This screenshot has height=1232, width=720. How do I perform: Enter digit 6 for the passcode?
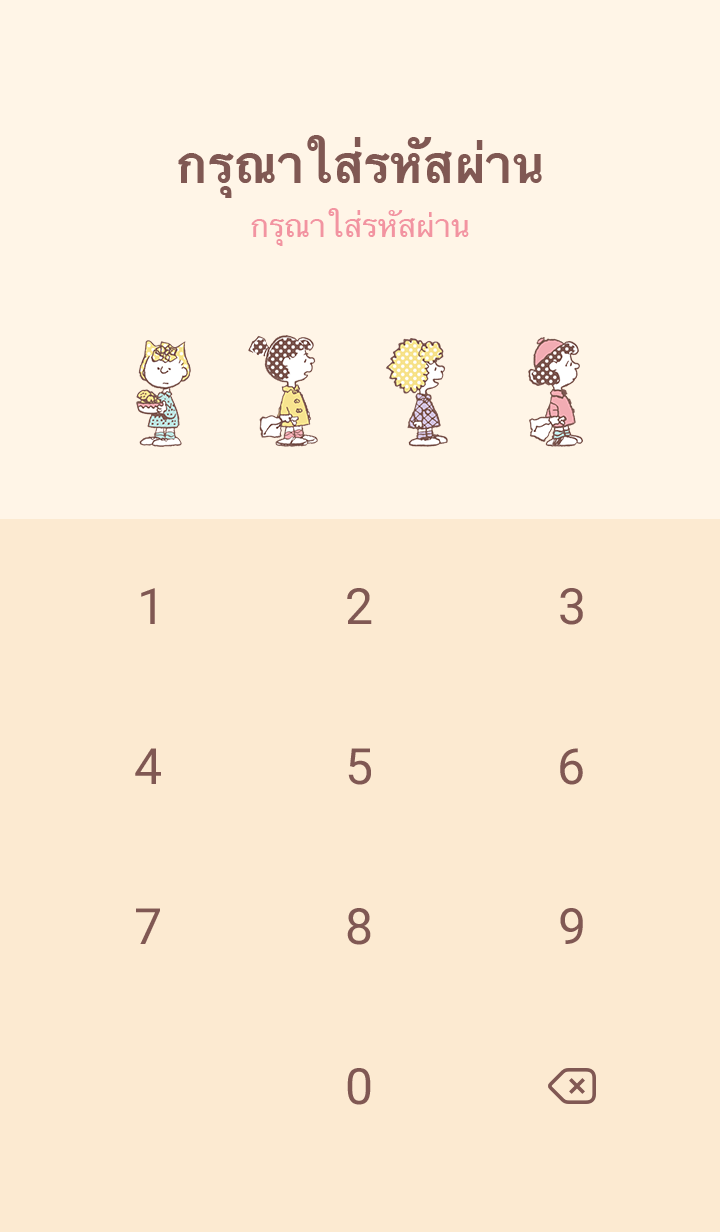(x=571, y=767)
